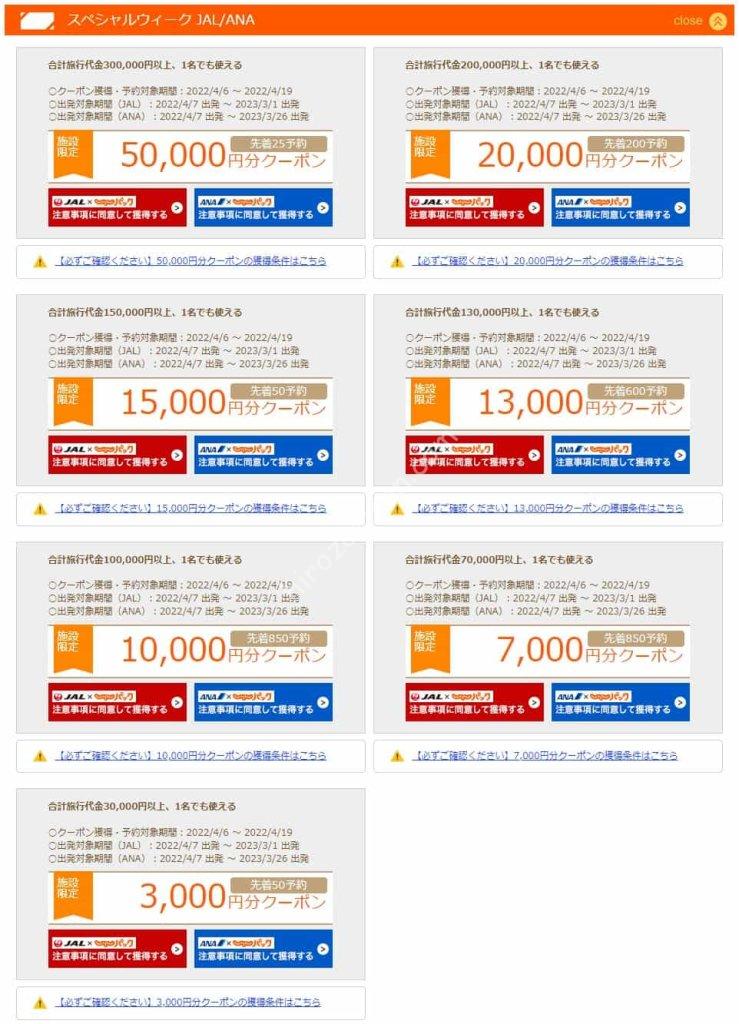This screenshot has height=1024, width=739.
Task: Get the 10,000 yen coupon via JAL
Action: pos(117,702)
